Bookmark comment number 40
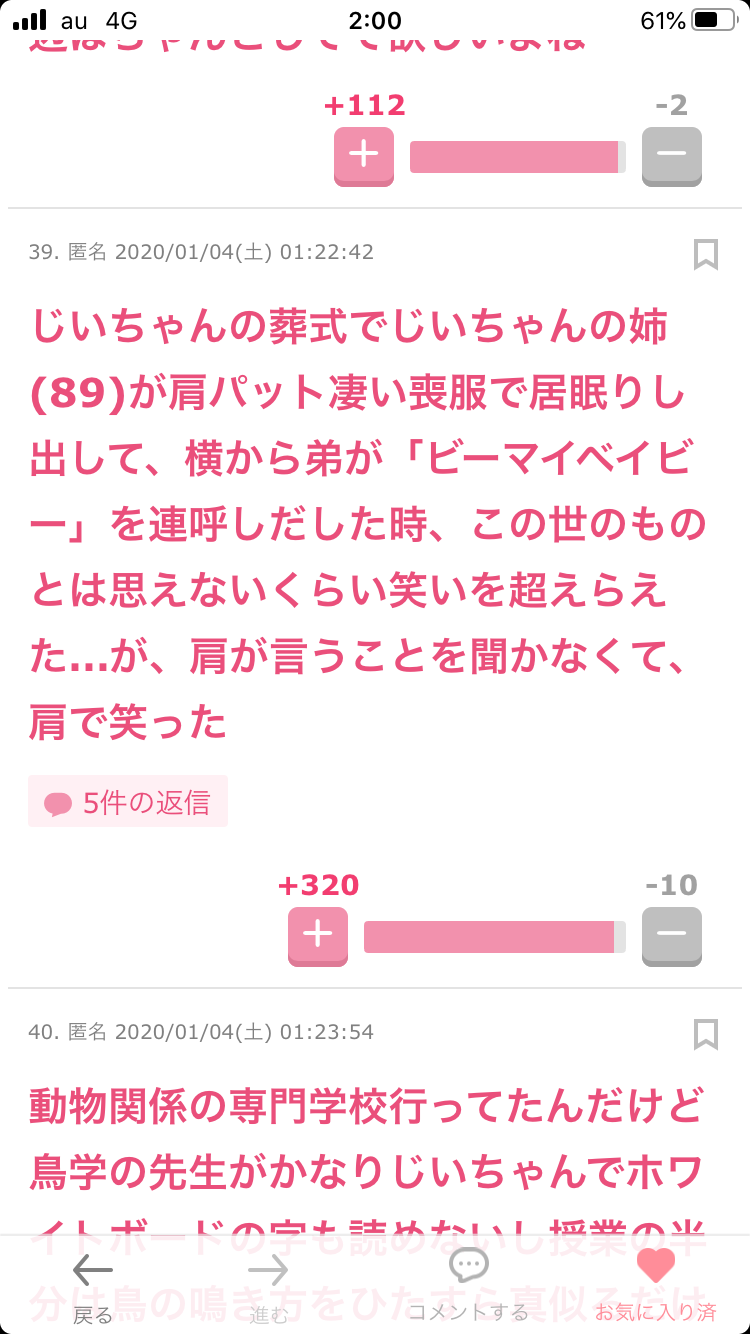 tap(706, 1033)
